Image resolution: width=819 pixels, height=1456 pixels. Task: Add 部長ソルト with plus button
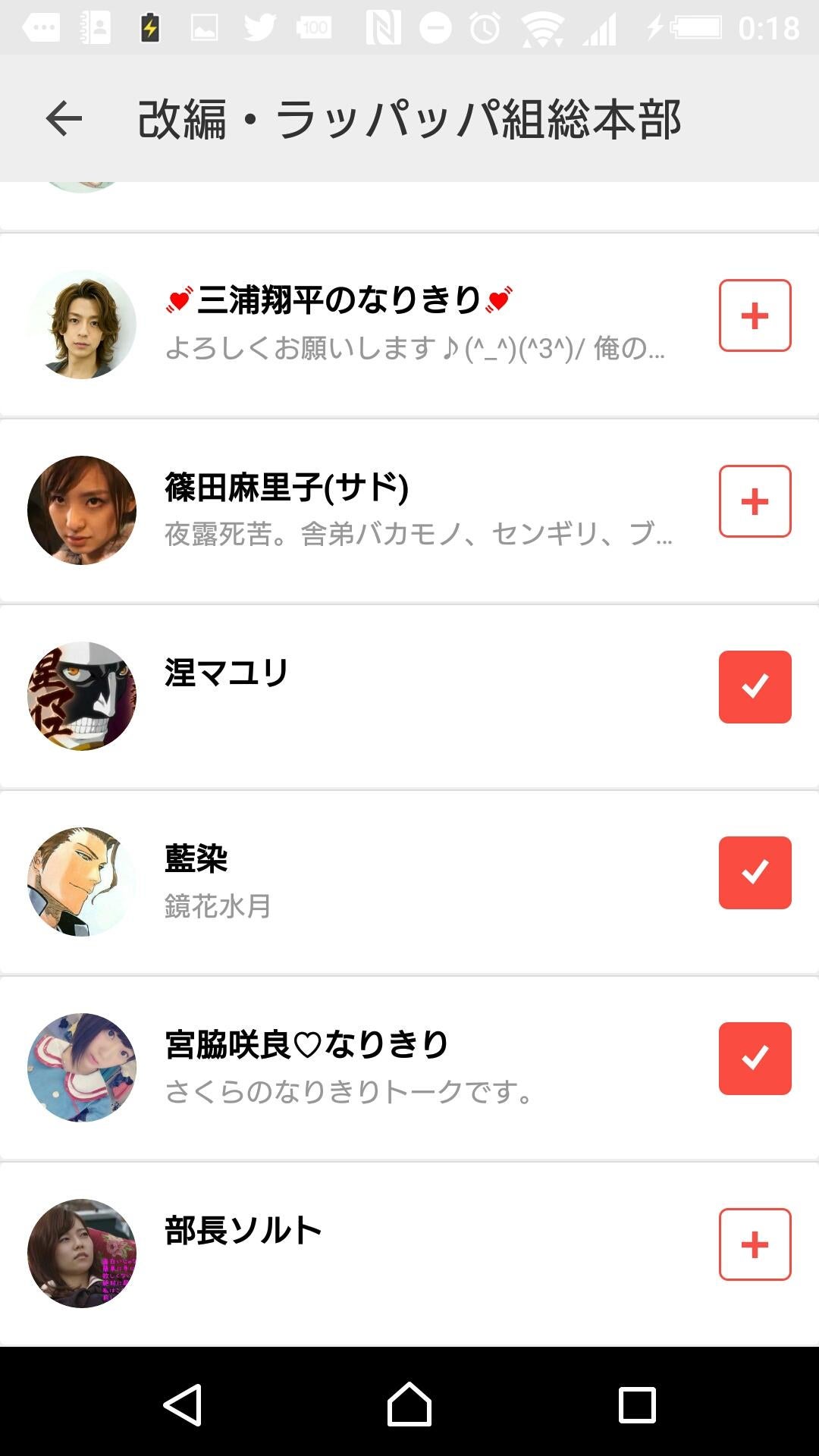pyautogui.click(x=755, y=1244)
